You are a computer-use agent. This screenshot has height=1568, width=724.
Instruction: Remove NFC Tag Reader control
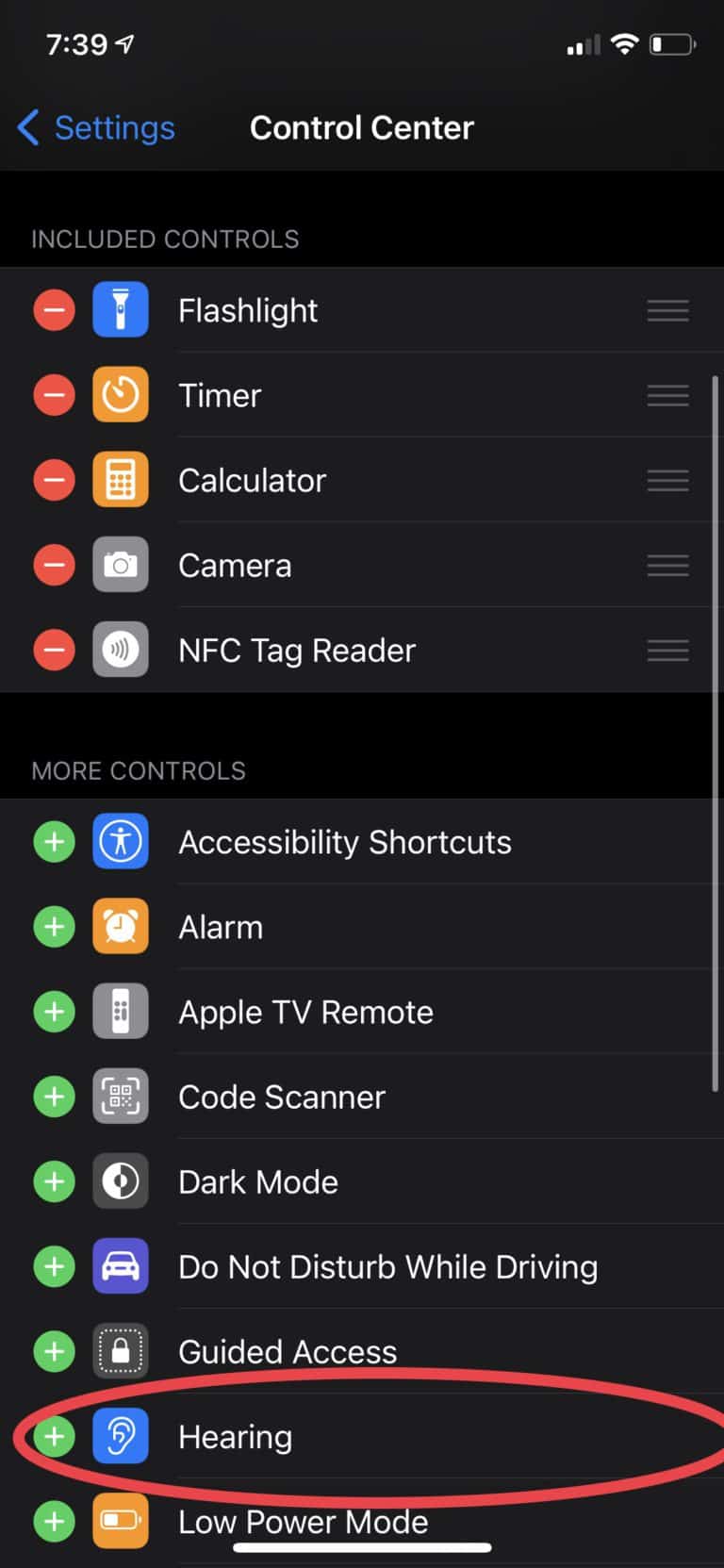tap(55, 650)
